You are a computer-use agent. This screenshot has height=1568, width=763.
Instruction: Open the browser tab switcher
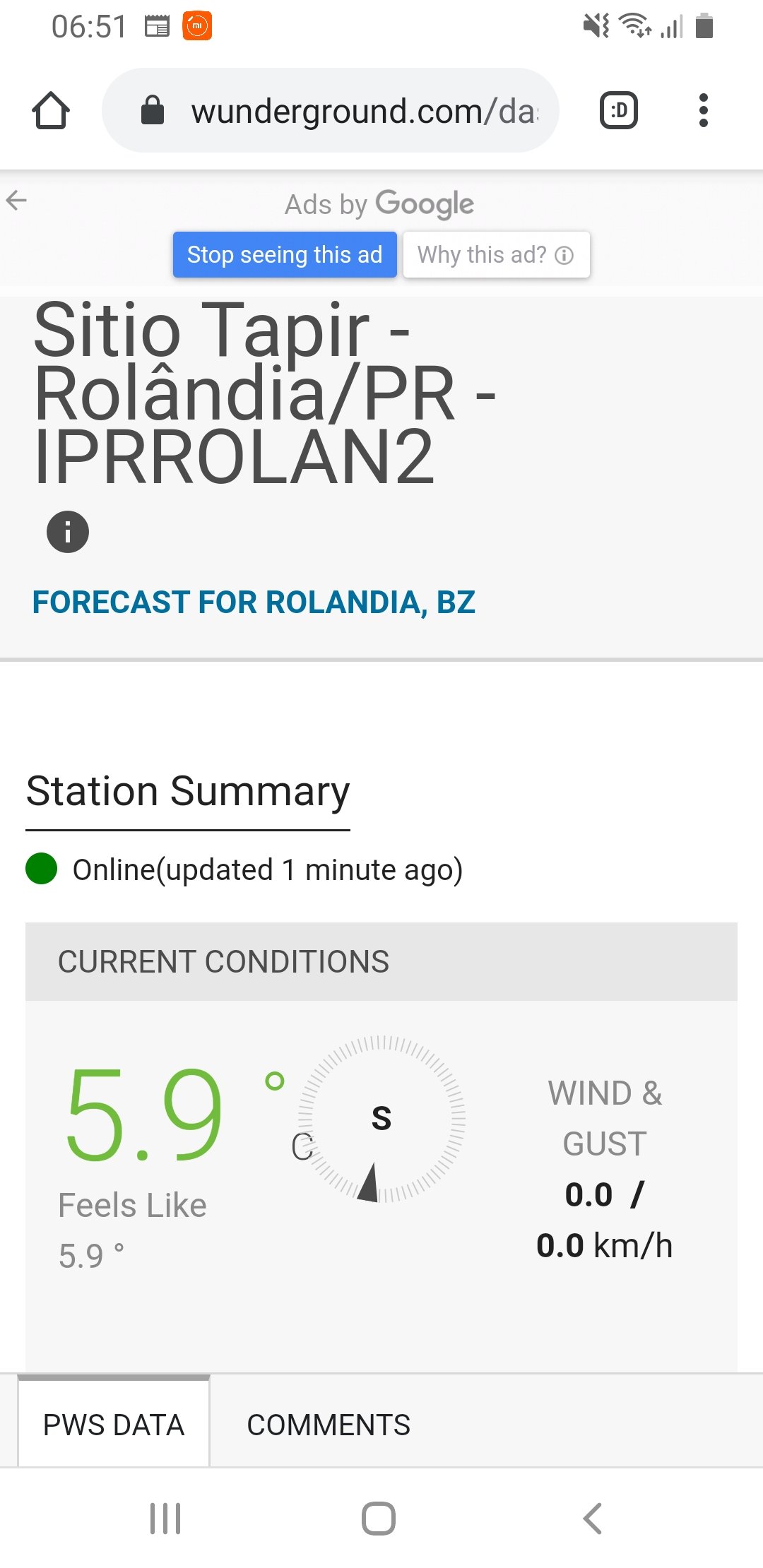click(x=618, y=111)
